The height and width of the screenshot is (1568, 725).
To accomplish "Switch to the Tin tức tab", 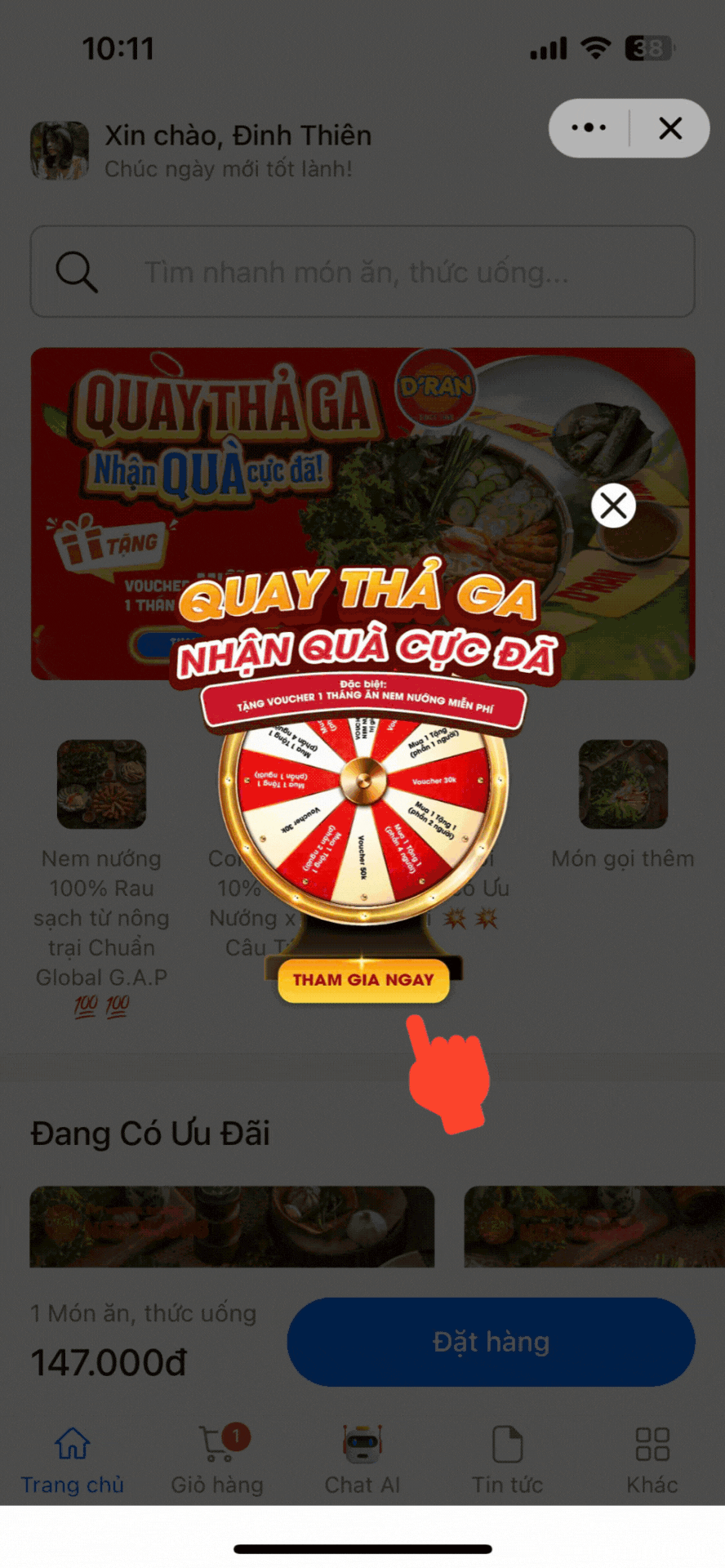I will pos(507,1459).
